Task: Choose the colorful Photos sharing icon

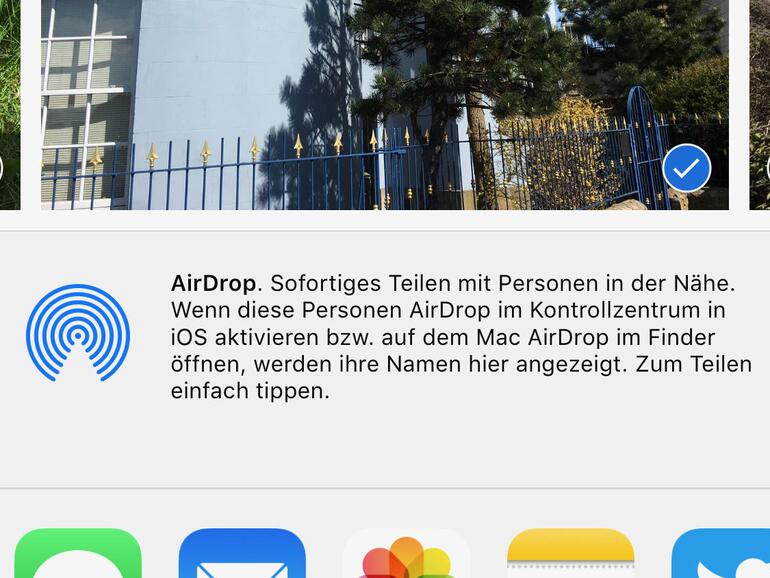Action: [x=406, y=554]
